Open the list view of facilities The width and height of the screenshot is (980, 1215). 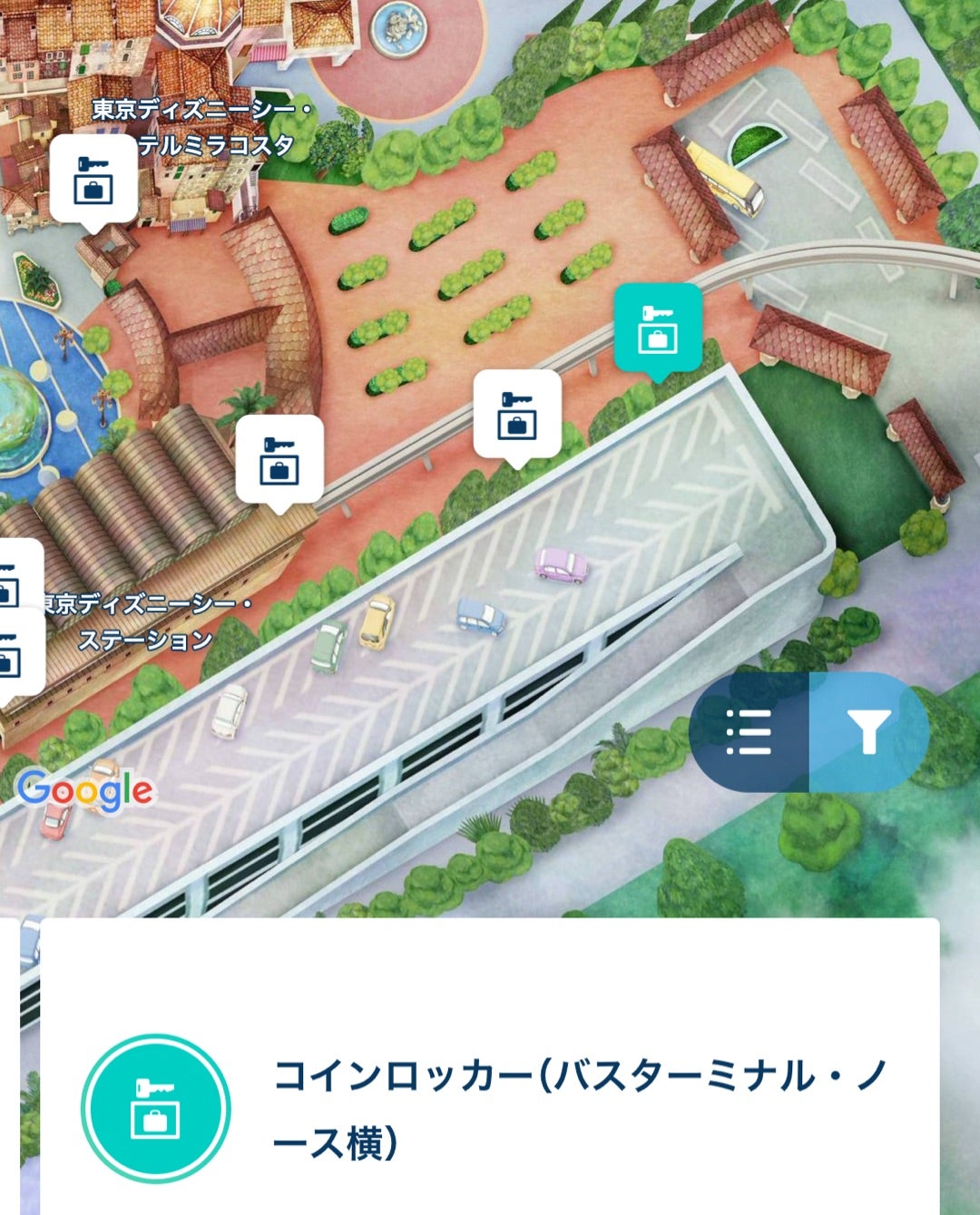(750, 731)
